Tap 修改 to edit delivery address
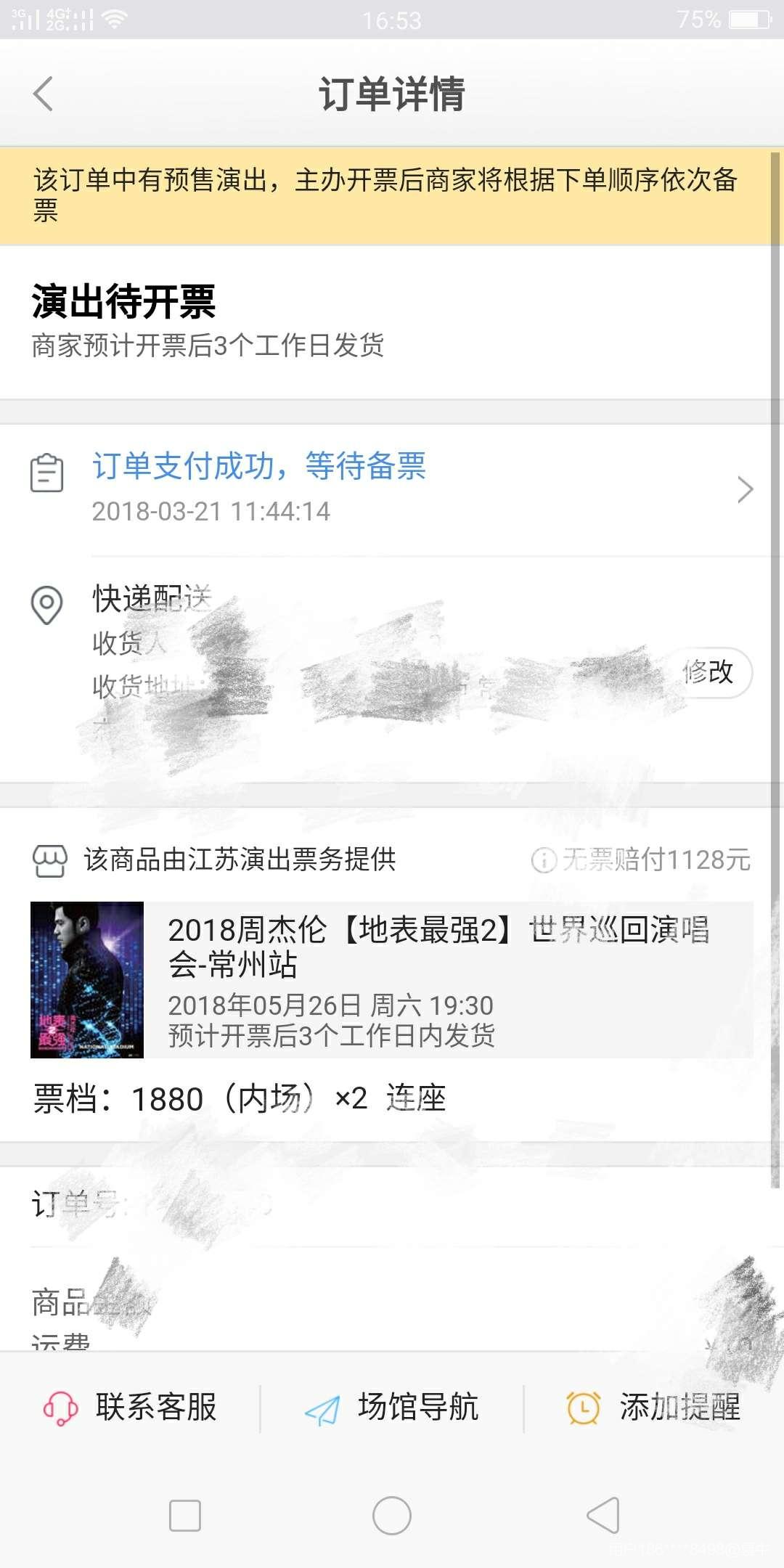784x1568 pixels. point(709,672)
